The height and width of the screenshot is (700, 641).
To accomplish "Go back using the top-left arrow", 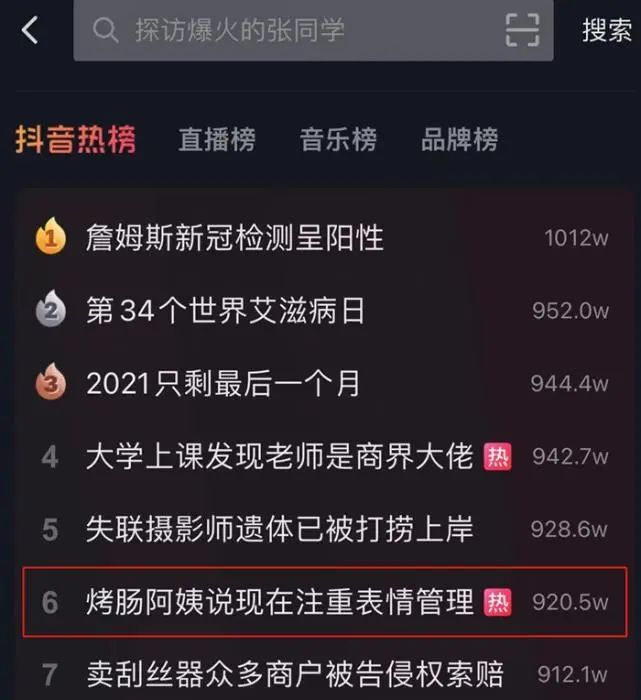I will (30, 31).
